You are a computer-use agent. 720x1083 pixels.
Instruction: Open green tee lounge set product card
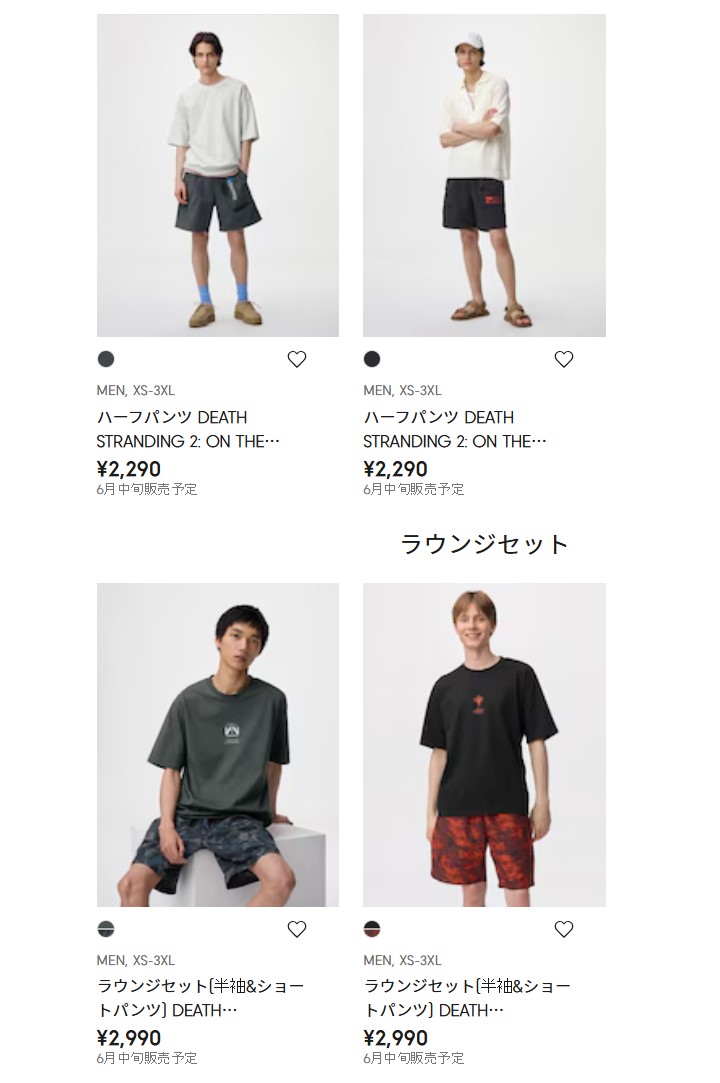pos(217,744)
